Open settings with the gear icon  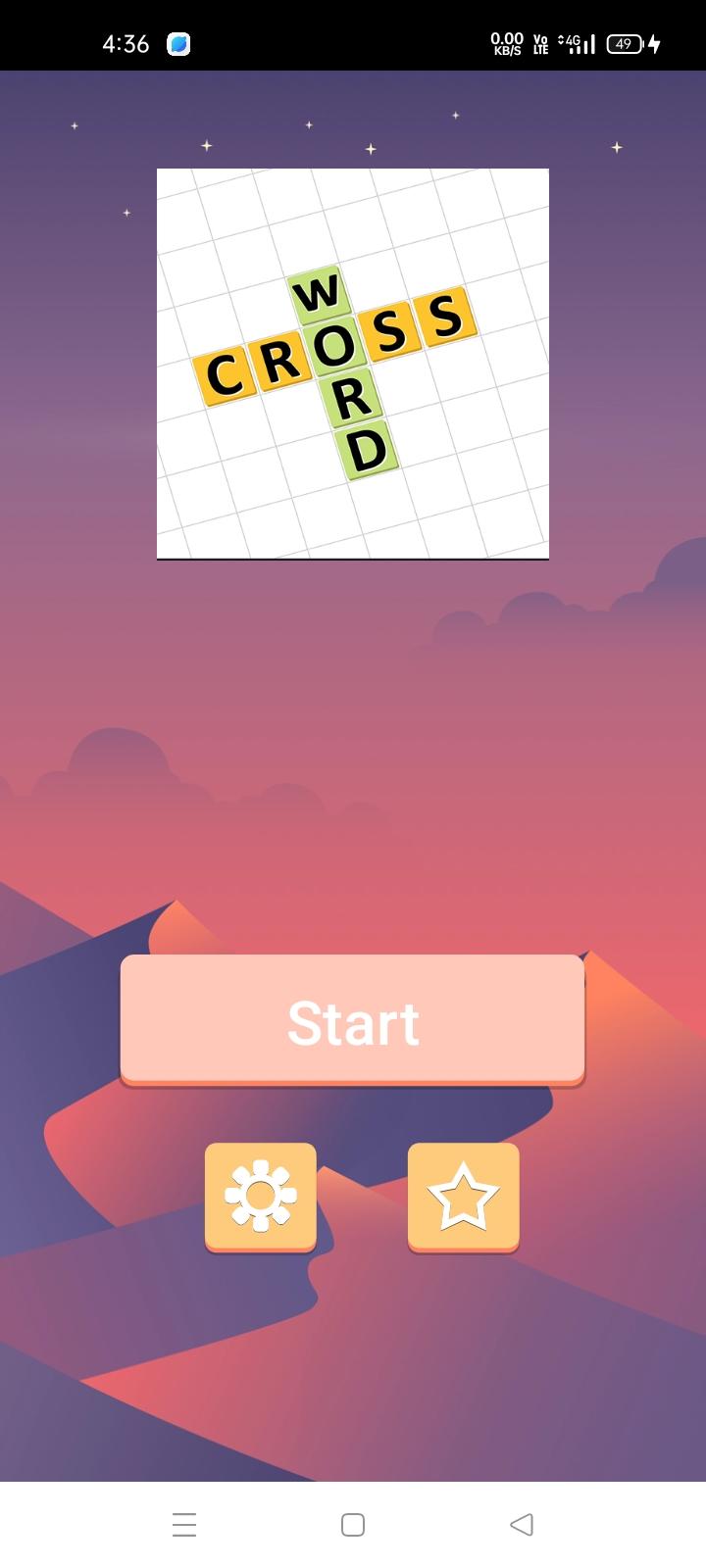coord(260,1196)
